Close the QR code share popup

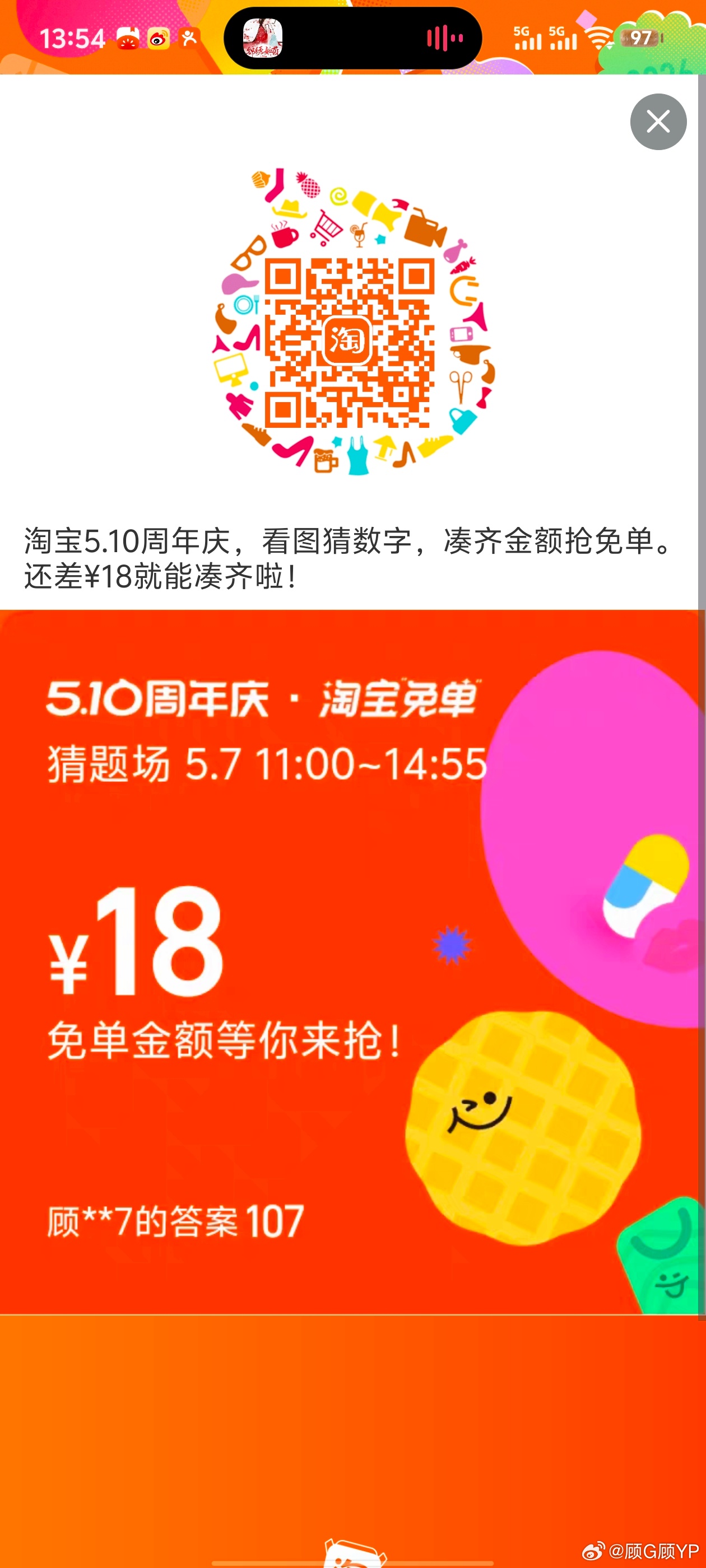pos(658,122)
